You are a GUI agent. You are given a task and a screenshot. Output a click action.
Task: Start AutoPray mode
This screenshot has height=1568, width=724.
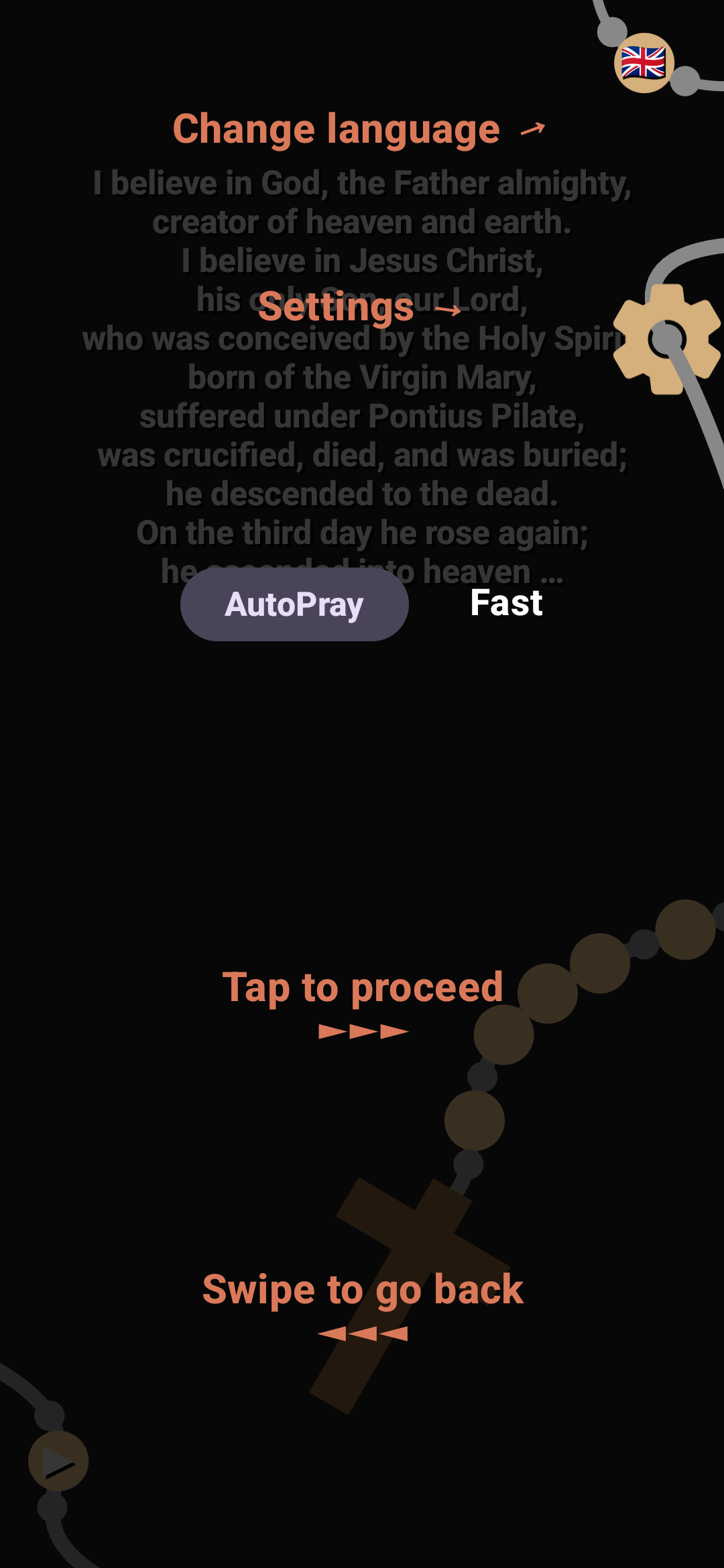(294, 604)
